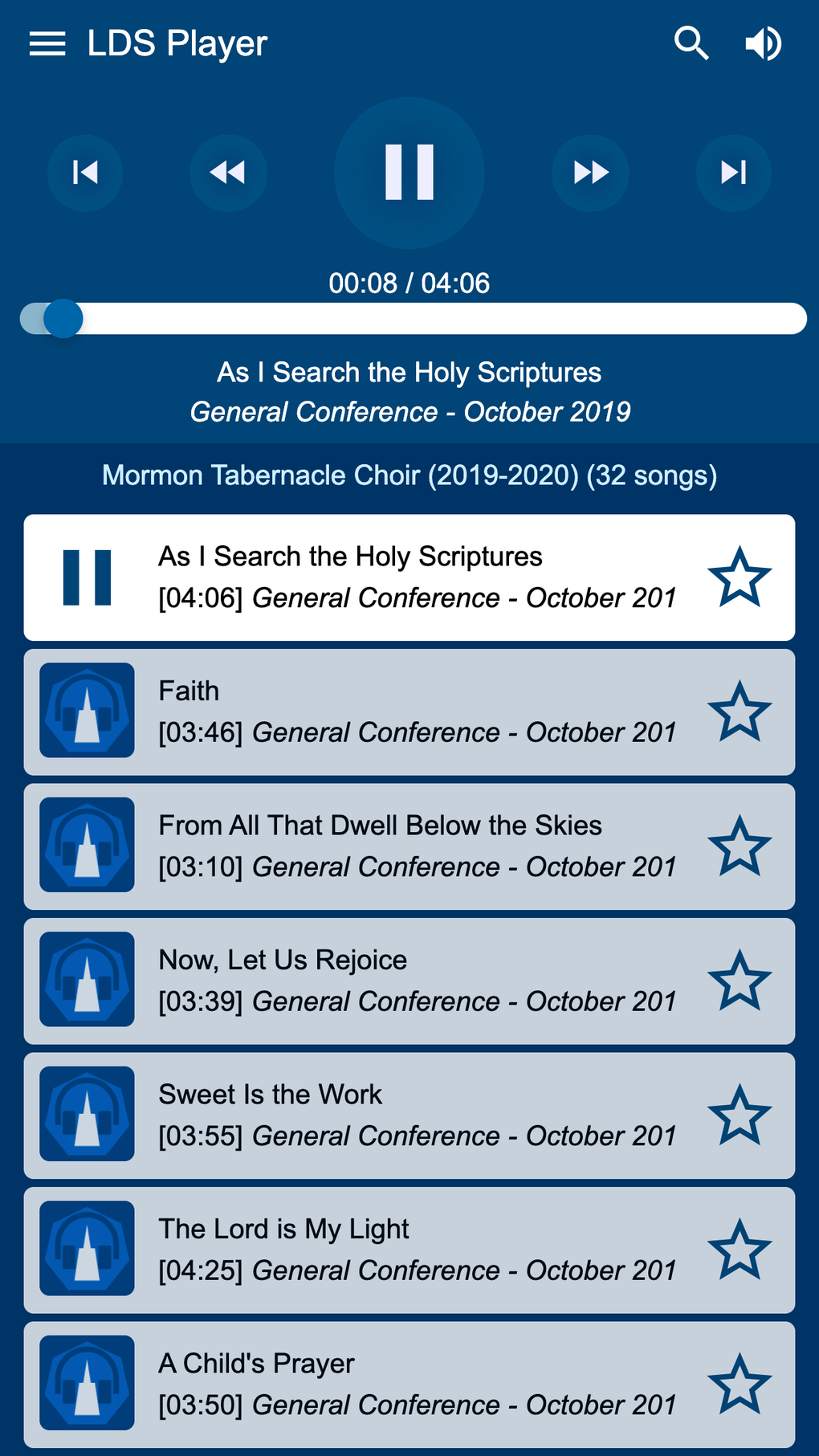Click the LDS Player title

pos(177,43)
